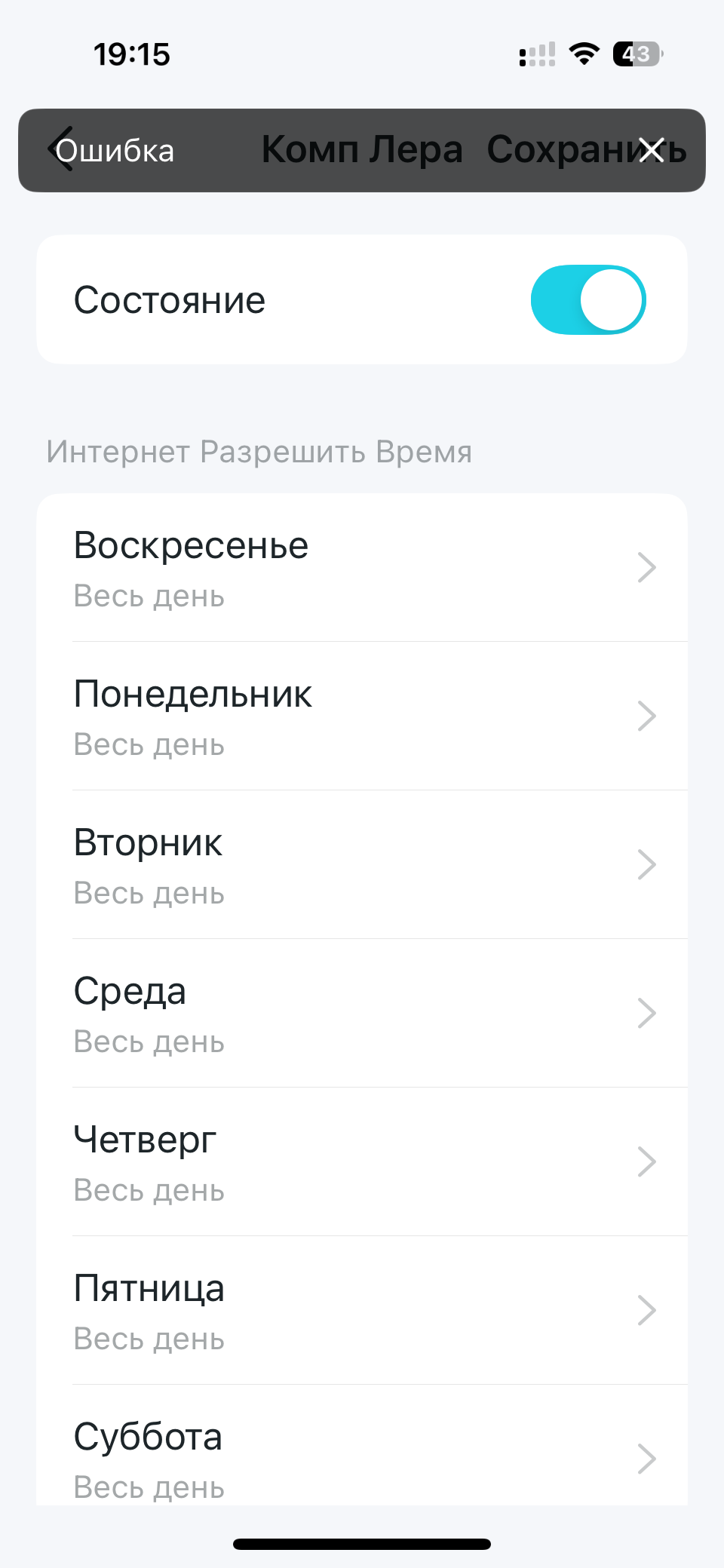The width and height of the screenshot is (724, 1568).
Task: Open the Воскресенье schedule
Action: tap(362, 568)
